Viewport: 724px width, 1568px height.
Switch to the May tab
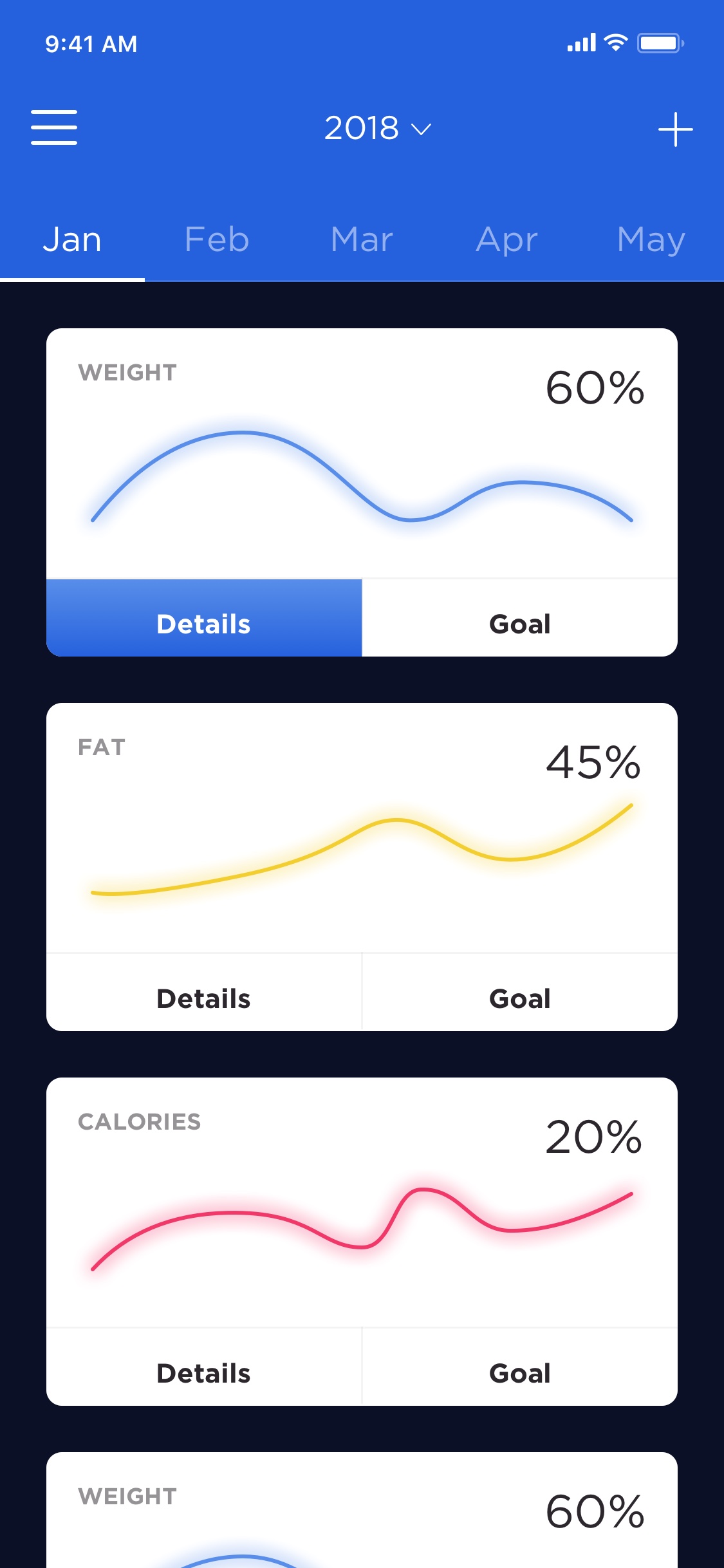point(651,240)
